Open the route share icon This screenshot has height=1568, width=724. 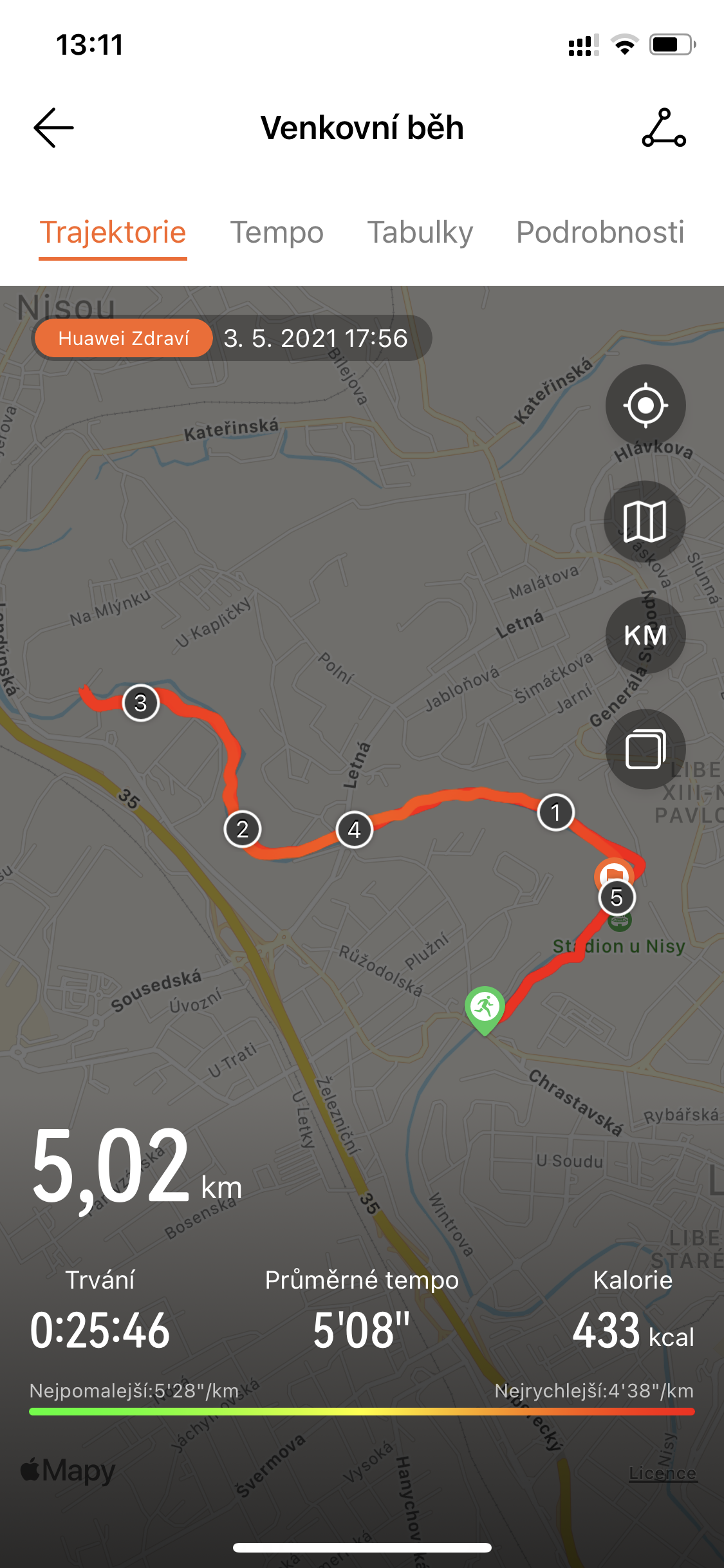click(664, 127)
